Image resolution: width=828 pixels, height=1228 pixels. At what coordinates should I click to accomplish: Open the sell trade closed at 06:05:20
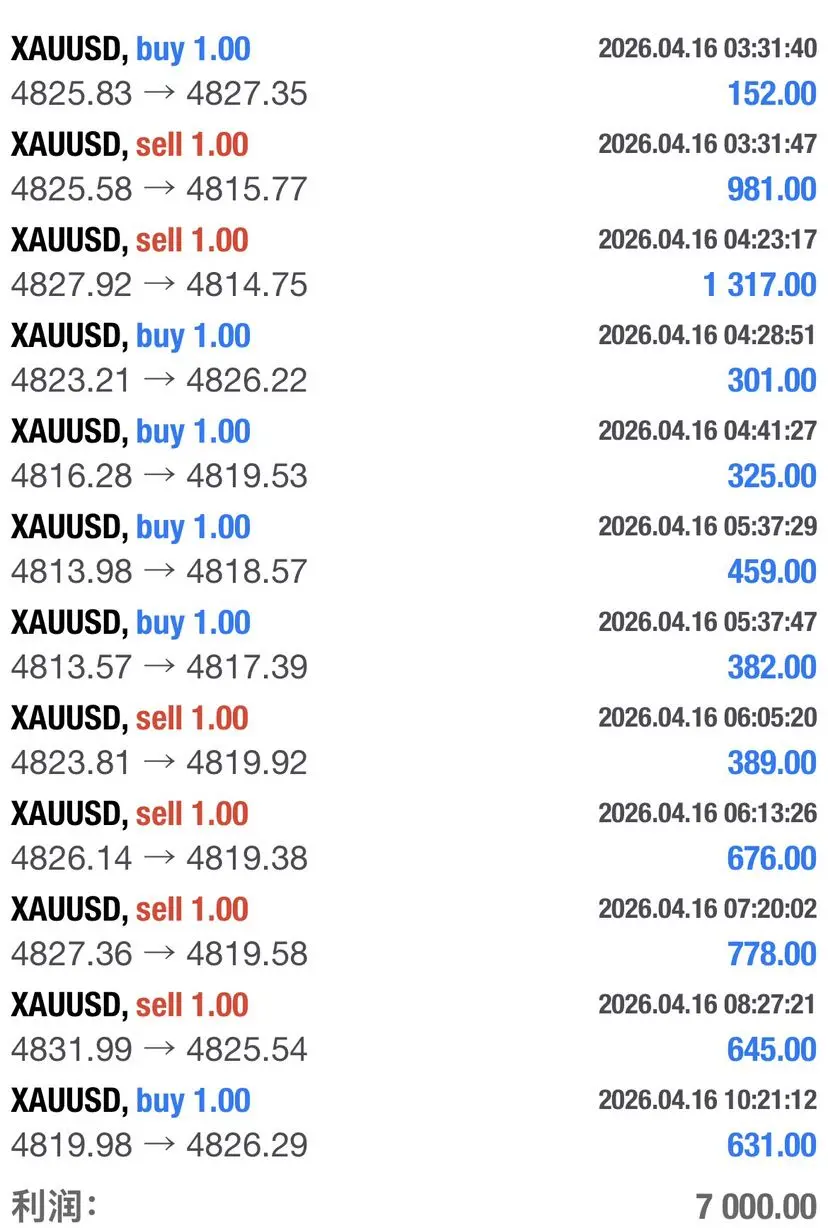[x=414, y=740]
